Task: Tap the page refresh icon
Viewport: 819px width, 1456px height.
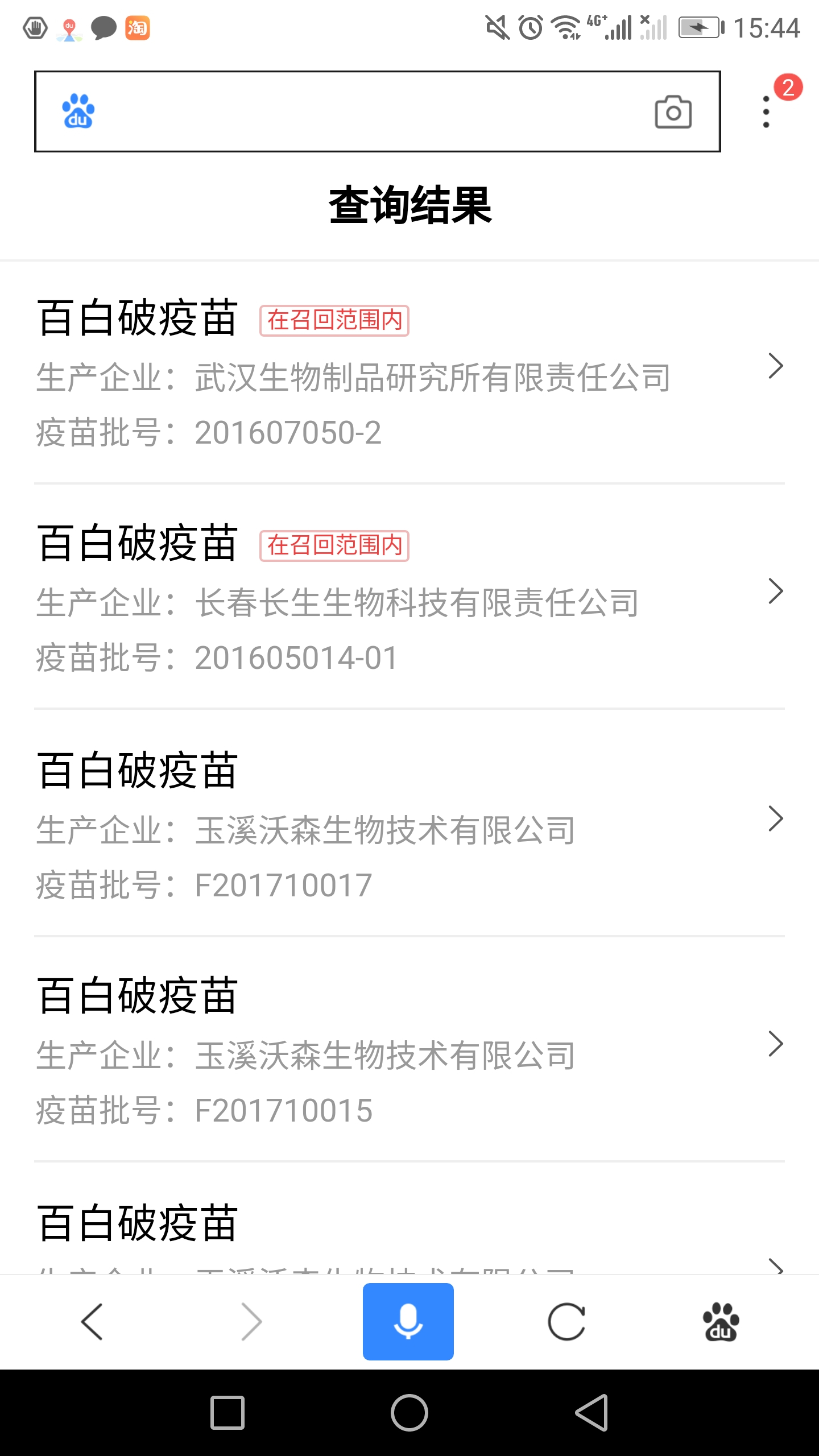Action: [x=566, y=1321]
